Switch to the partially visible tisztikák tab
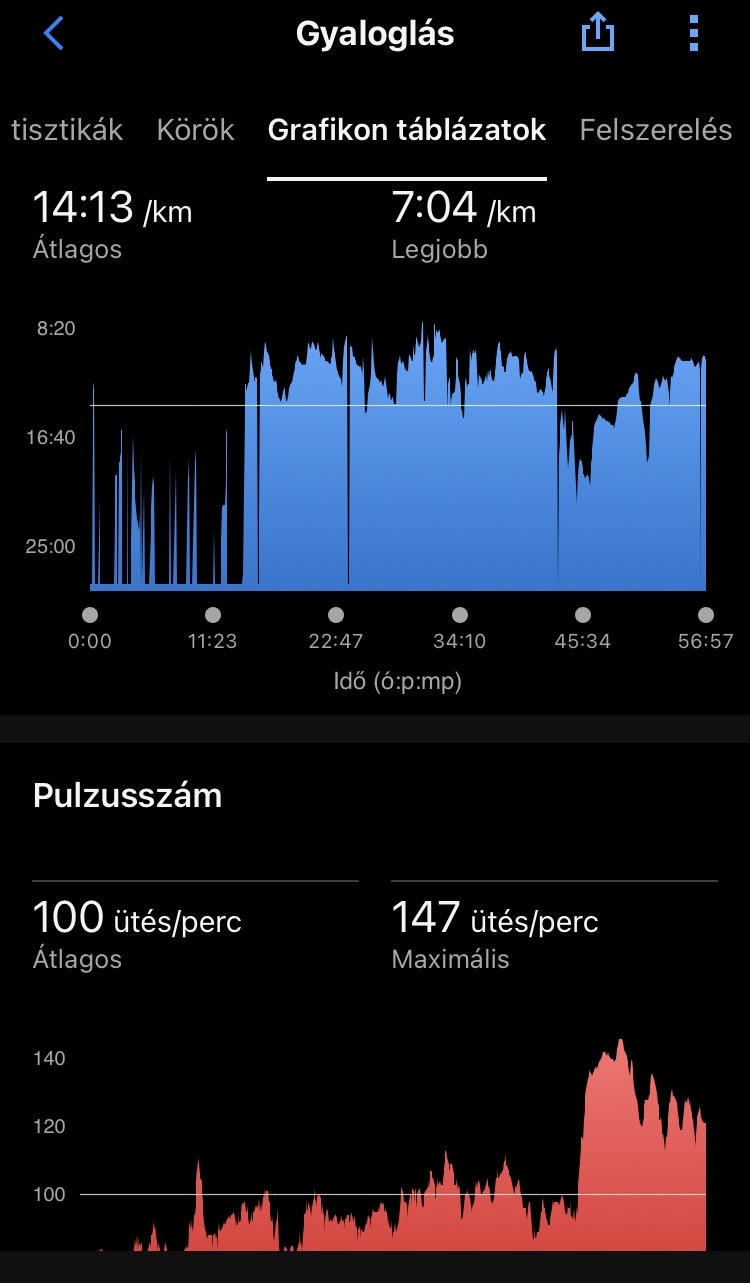The height and width of the screenshot is (1283, 750). [66, 130]
